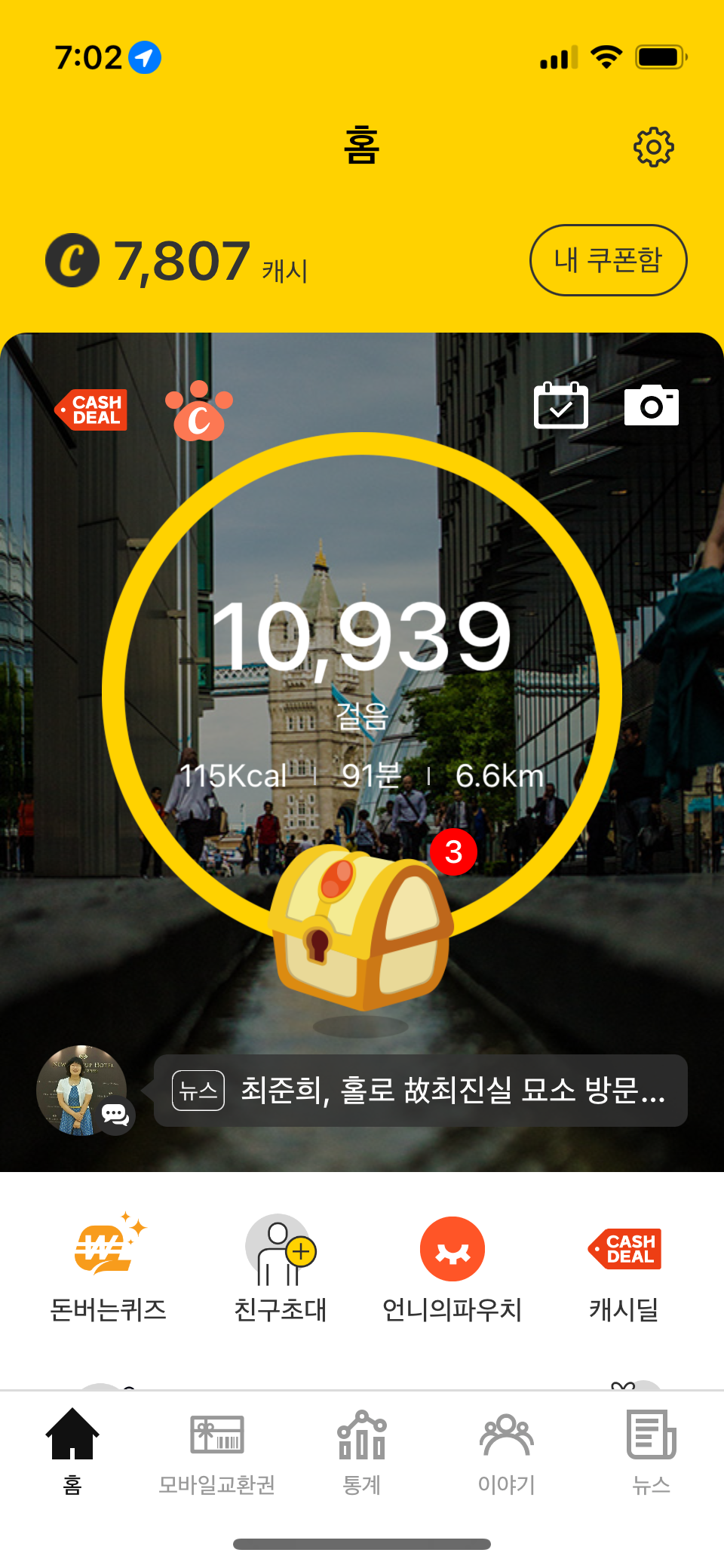Viewport: 724px width, 1568px height.
Task: Open the settings gear
Action: click(x=653, y=147)
